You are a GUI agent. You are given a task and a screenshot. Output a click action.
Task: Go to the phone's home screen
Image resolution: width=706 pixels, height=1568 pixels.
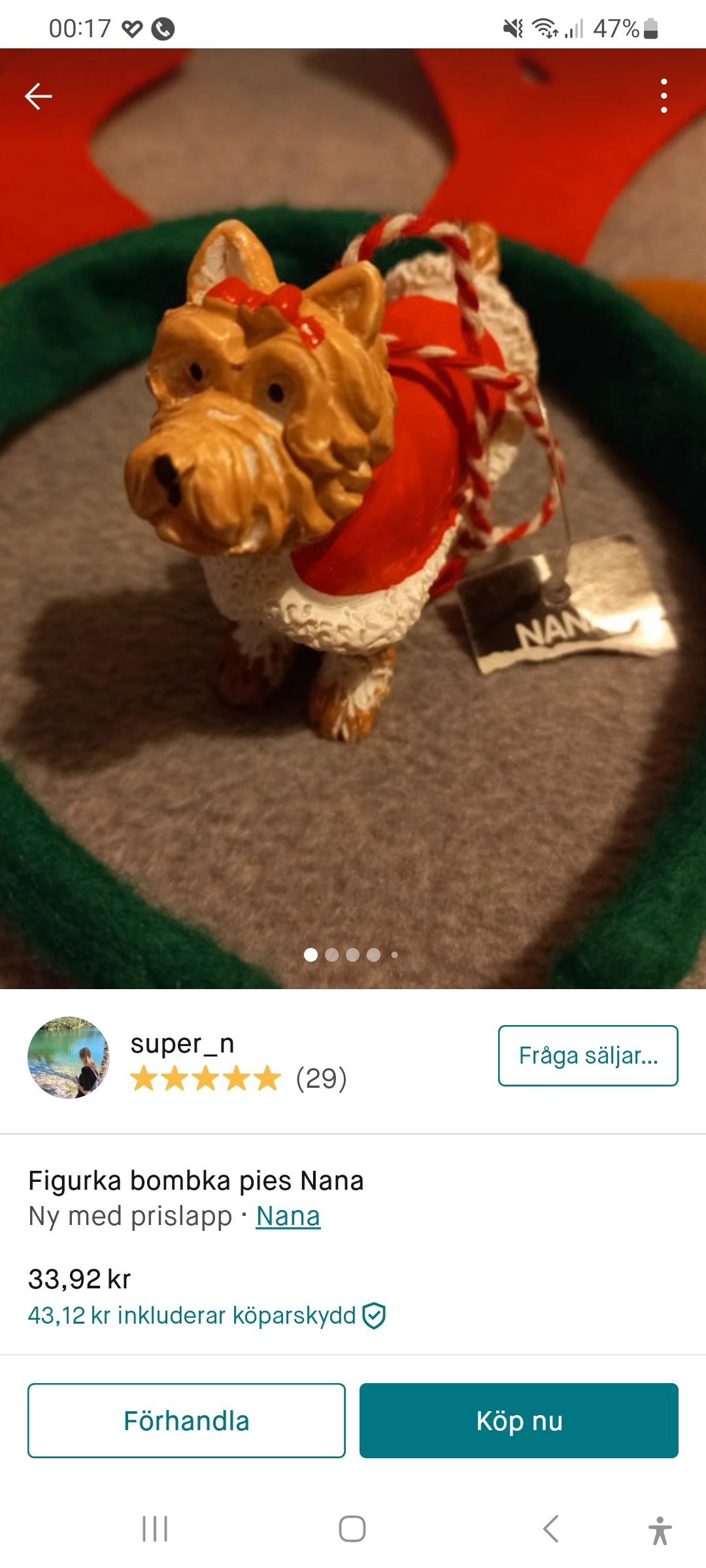352,1529
